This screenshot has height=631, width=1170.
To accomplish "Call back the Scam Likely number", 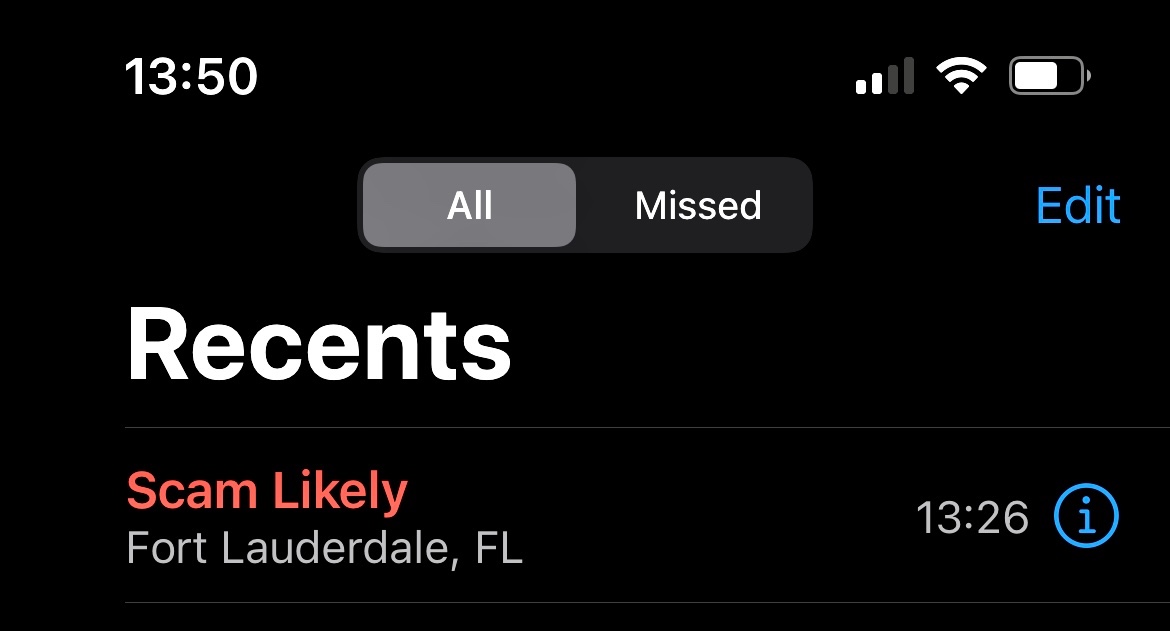I will click(400, 516).
